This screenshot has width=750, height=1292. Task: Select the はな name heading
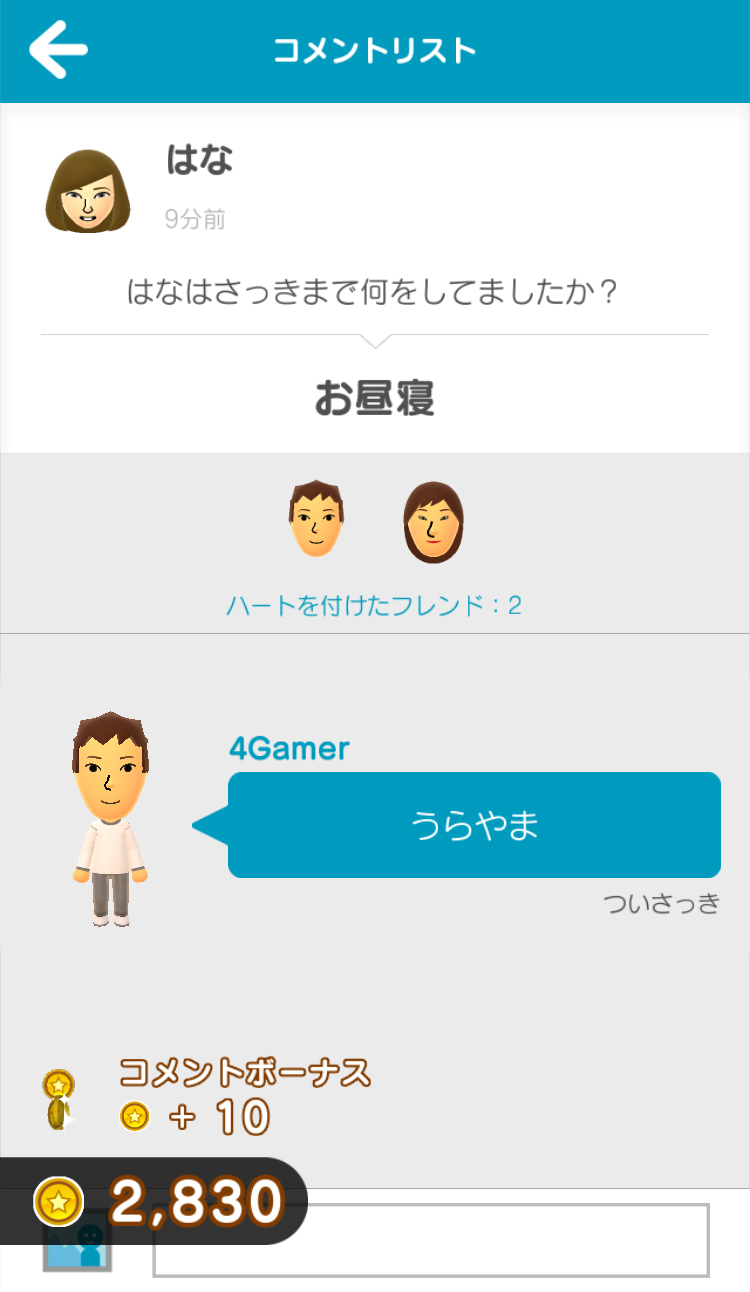[197, 162]
